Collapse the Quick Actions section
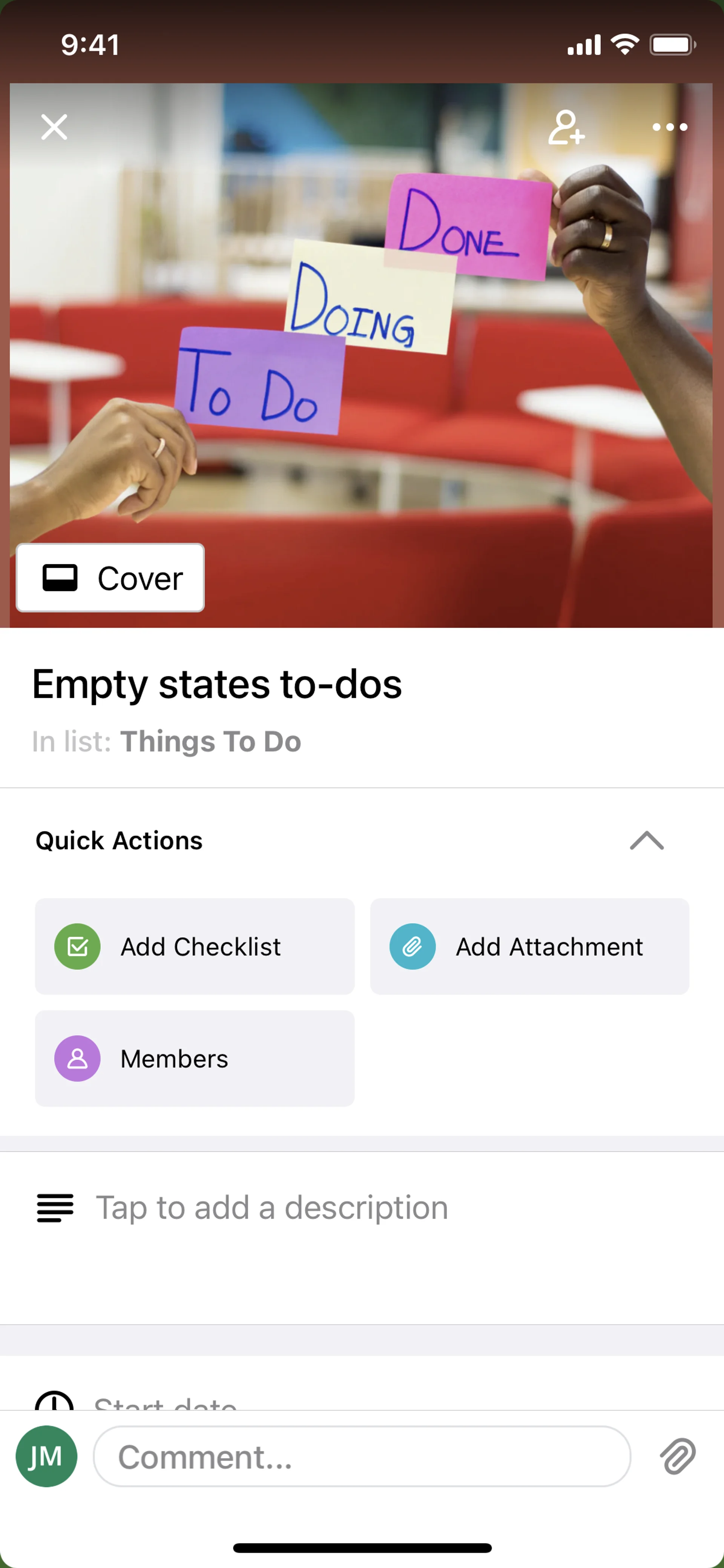This screenshot has width=724, height=1568. pyautogui.click(x=646, y=841)
